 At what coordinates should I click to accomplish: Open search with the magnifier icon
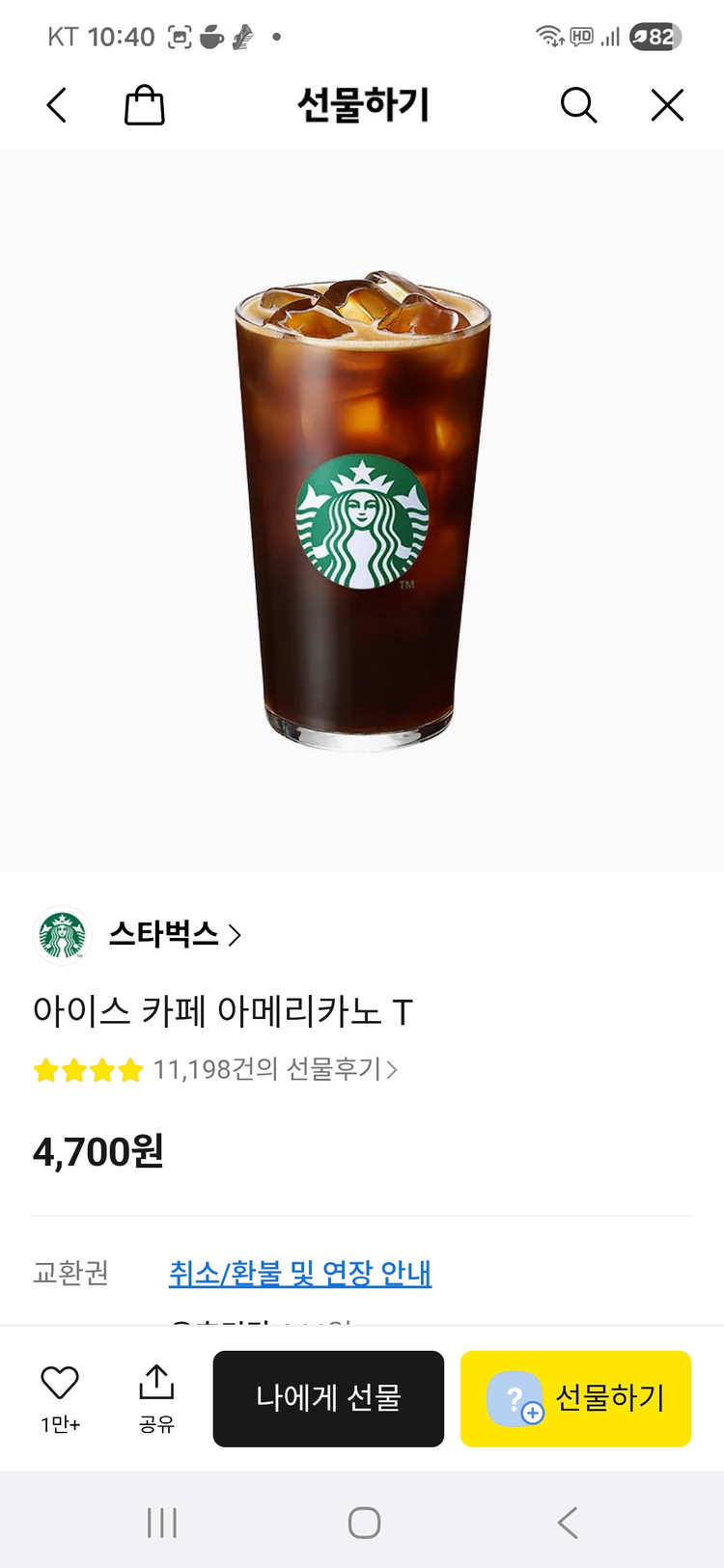578,105
